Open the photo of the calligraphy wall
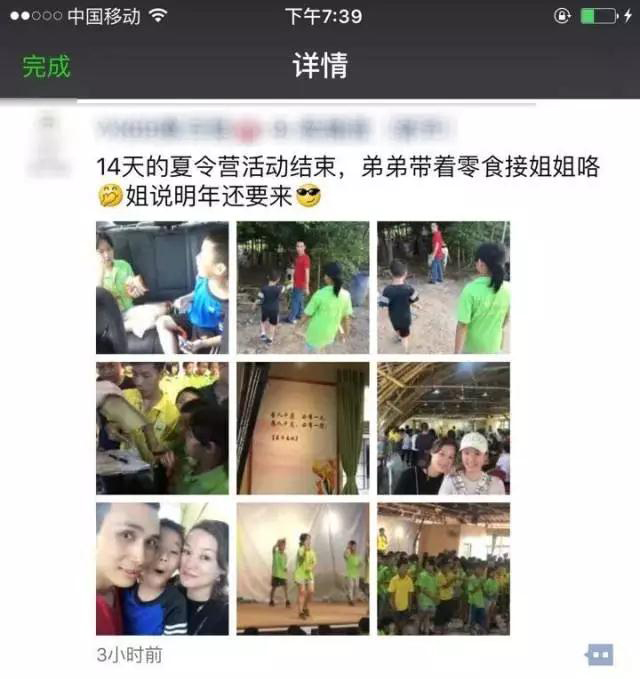The width and height of the screenshot is (640, 679). click(302, 428)
